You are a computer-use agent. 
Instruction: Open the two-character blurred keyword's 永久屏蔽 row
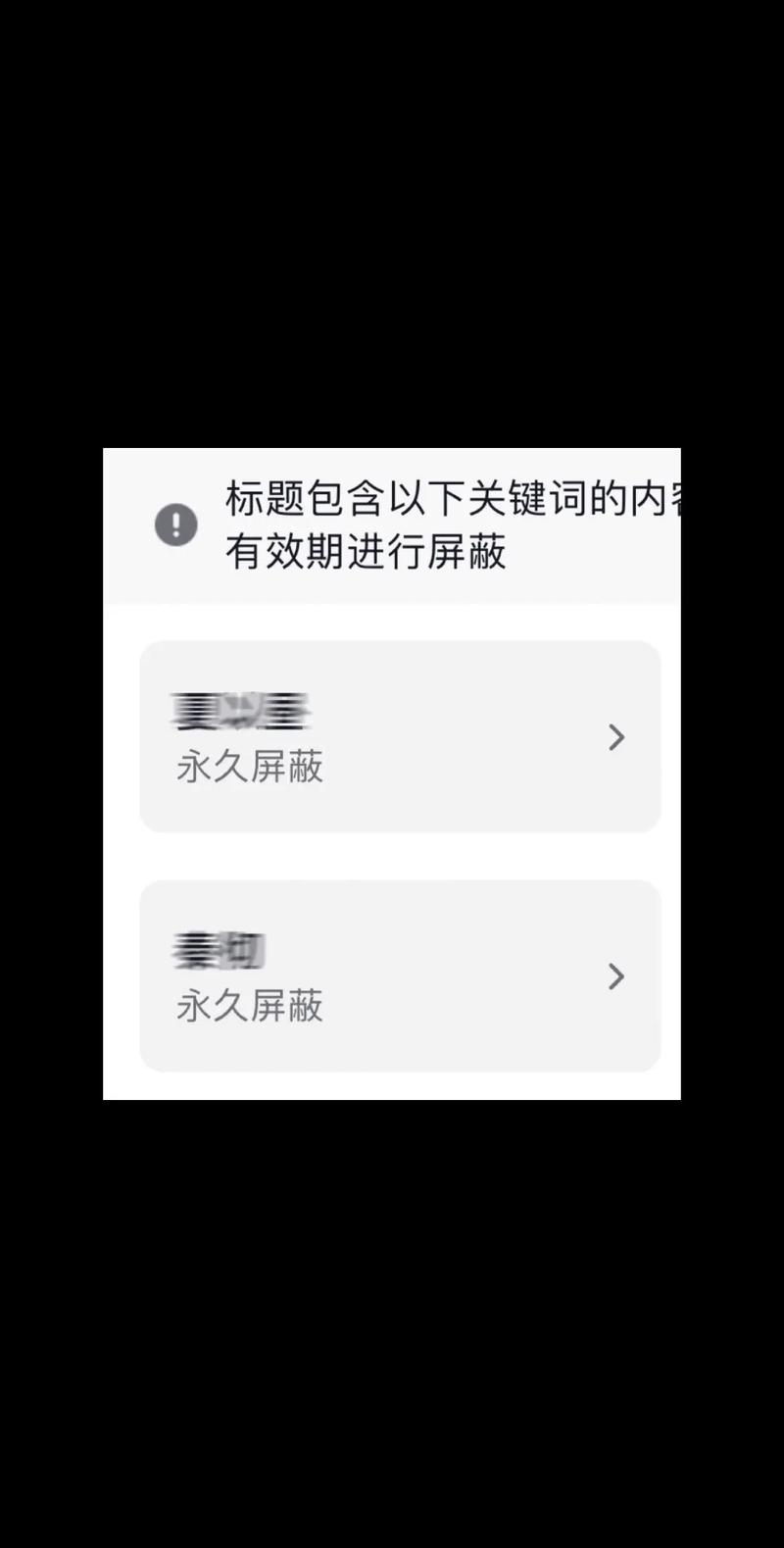(400, 975)
